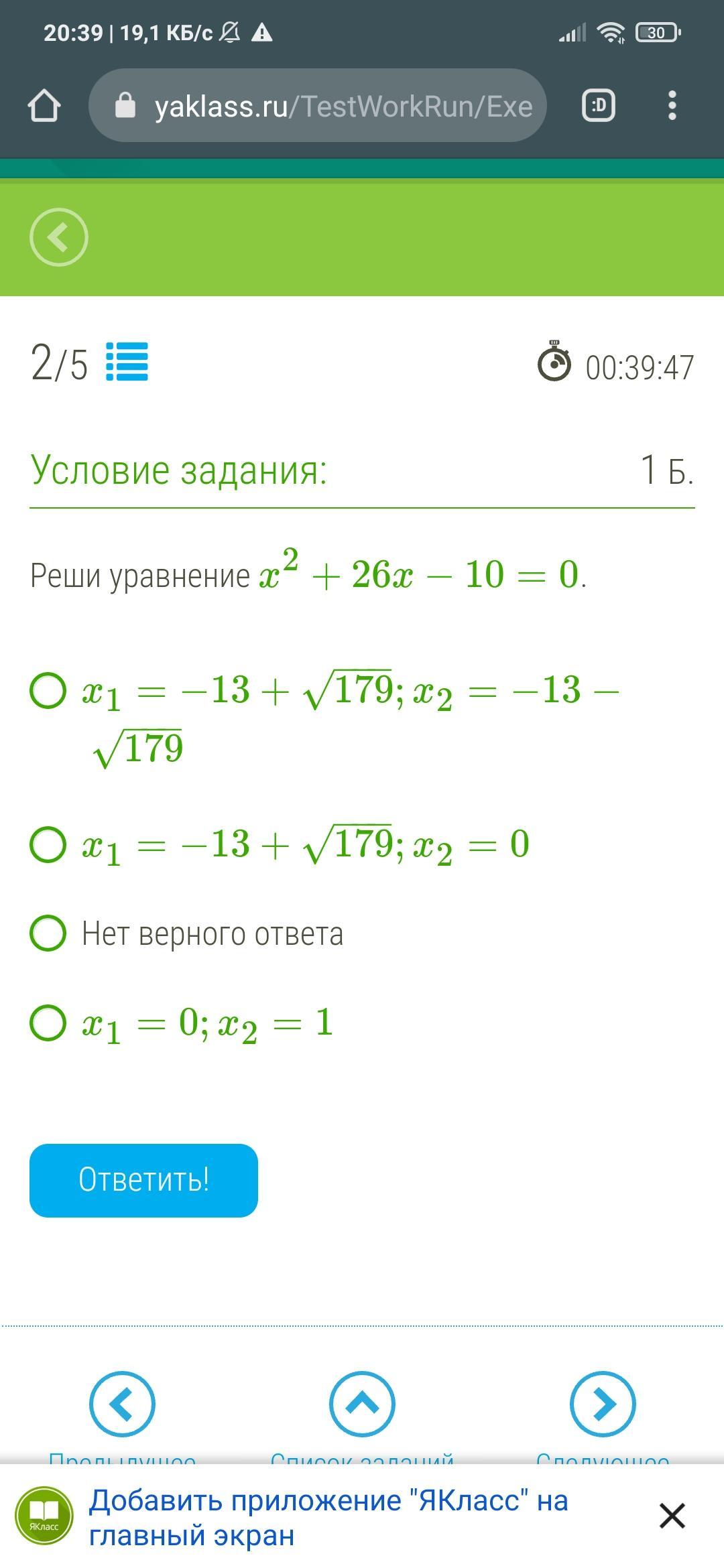Open the browser overflow menu
Viewport: 724px width, 1568px height.
pyautogui.click(x=672, y=106)
